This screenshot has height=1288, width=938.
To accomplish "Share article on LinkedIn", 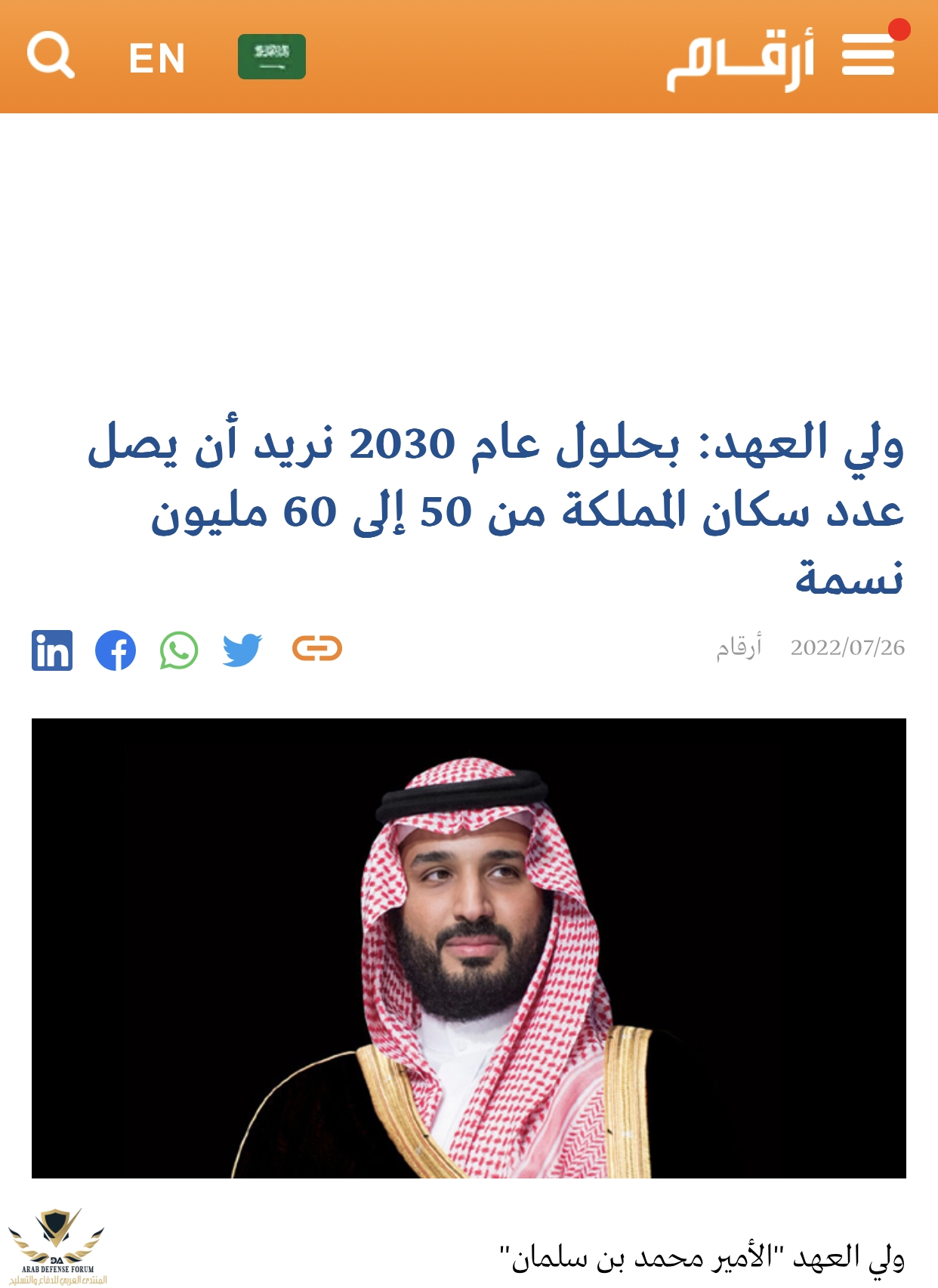I will coord(52,650).
